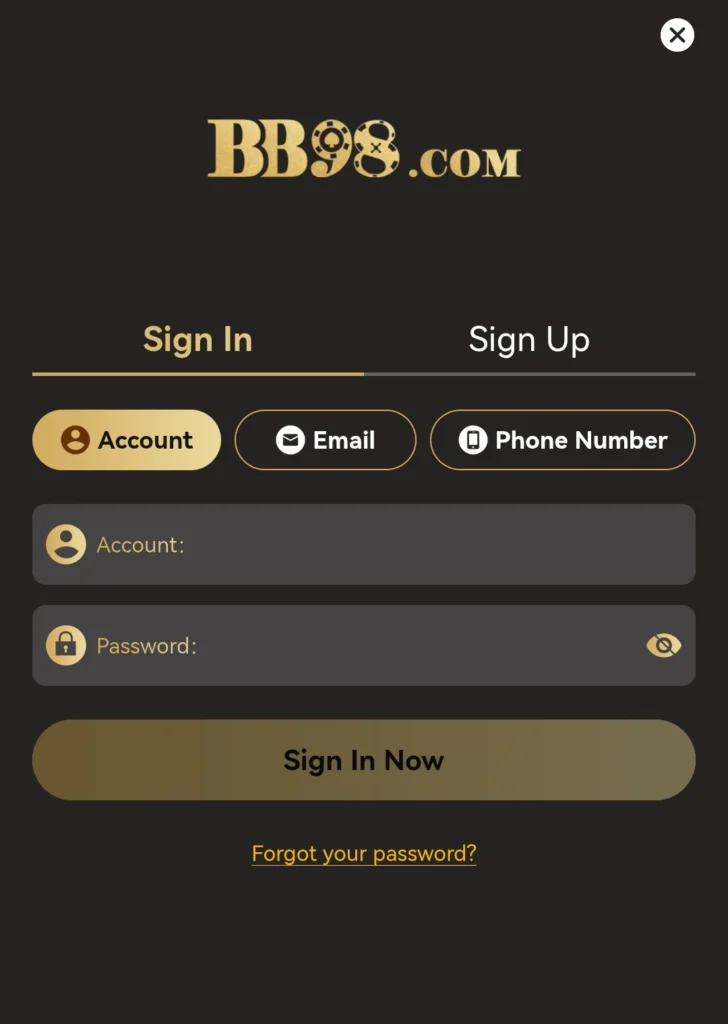Open the Forgot your password link
The height and width of the screenshot is (1024, 728).
[x=364, y=854]
